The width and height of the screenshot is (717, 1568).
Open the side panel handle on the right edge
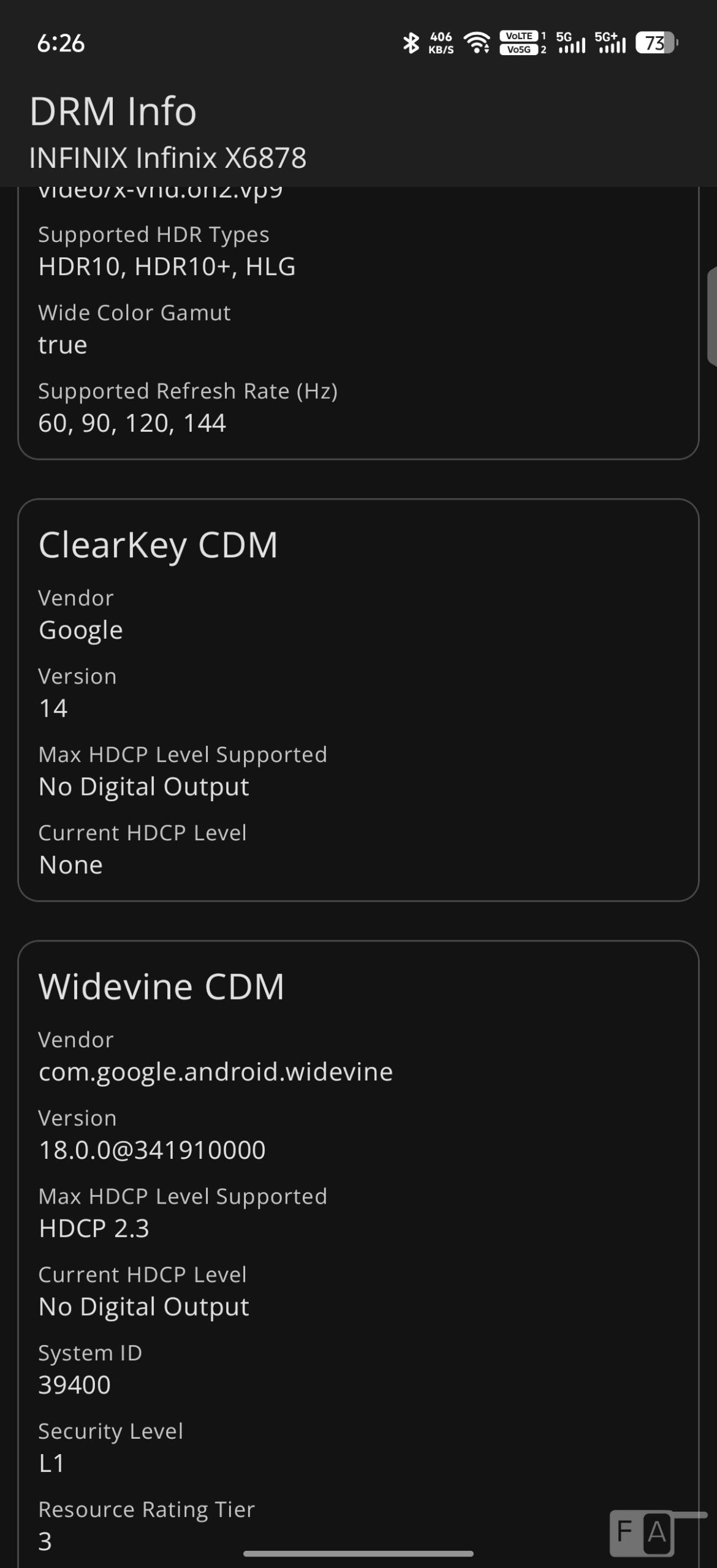pos(711,317)
